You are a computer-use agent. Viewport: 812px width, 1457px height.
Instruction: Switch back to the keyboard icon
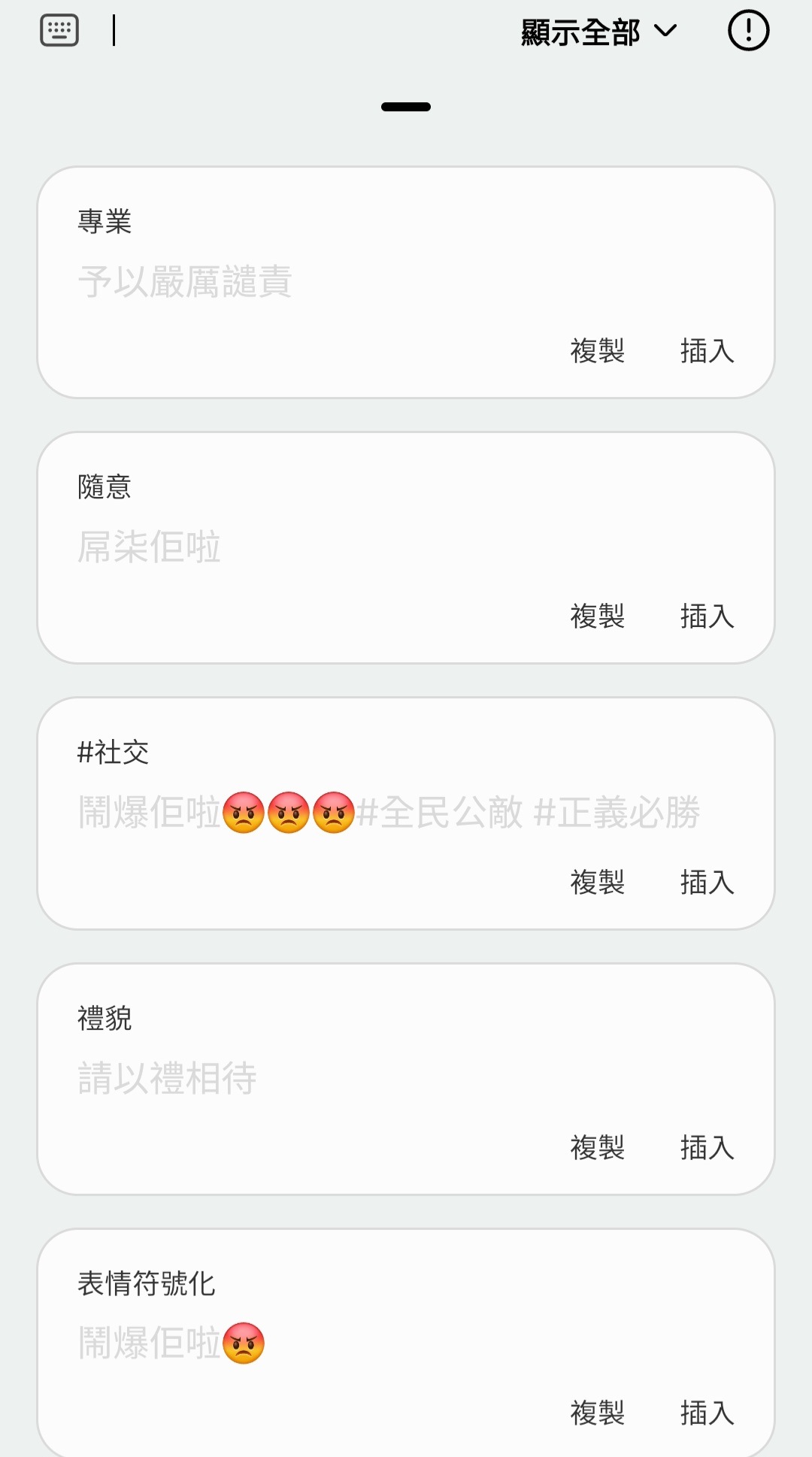[x=59, y=31]
